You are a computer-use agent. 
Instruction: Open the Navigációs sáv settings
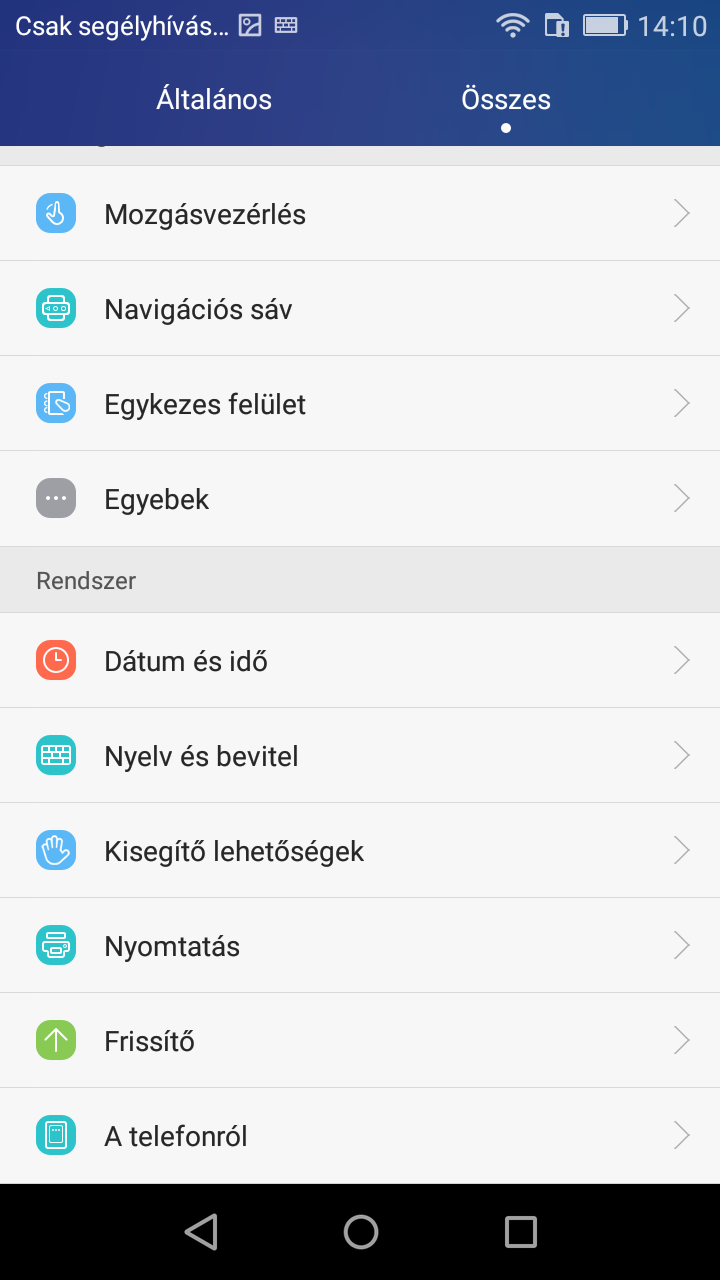pos(360,309)
